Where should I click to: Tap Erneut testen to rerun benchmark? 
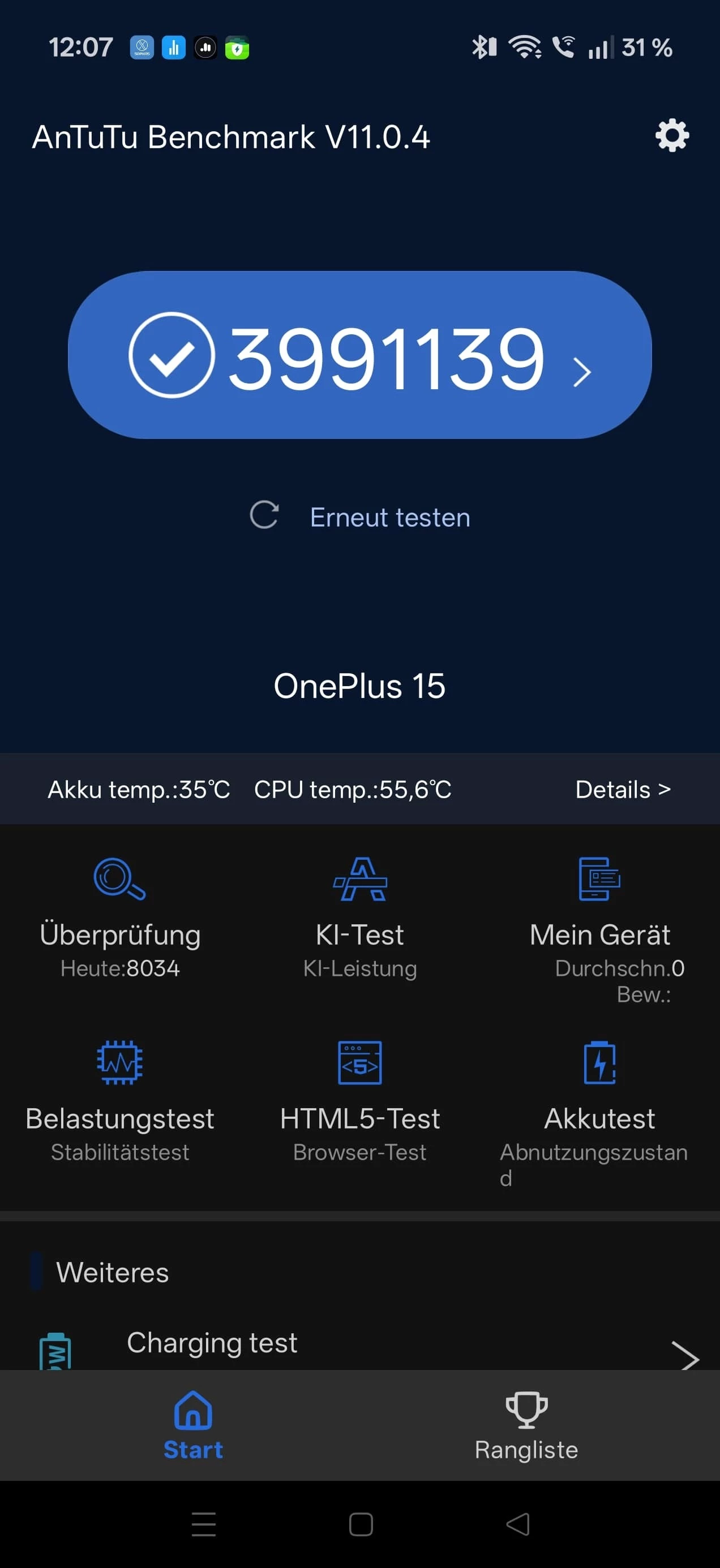359,517
